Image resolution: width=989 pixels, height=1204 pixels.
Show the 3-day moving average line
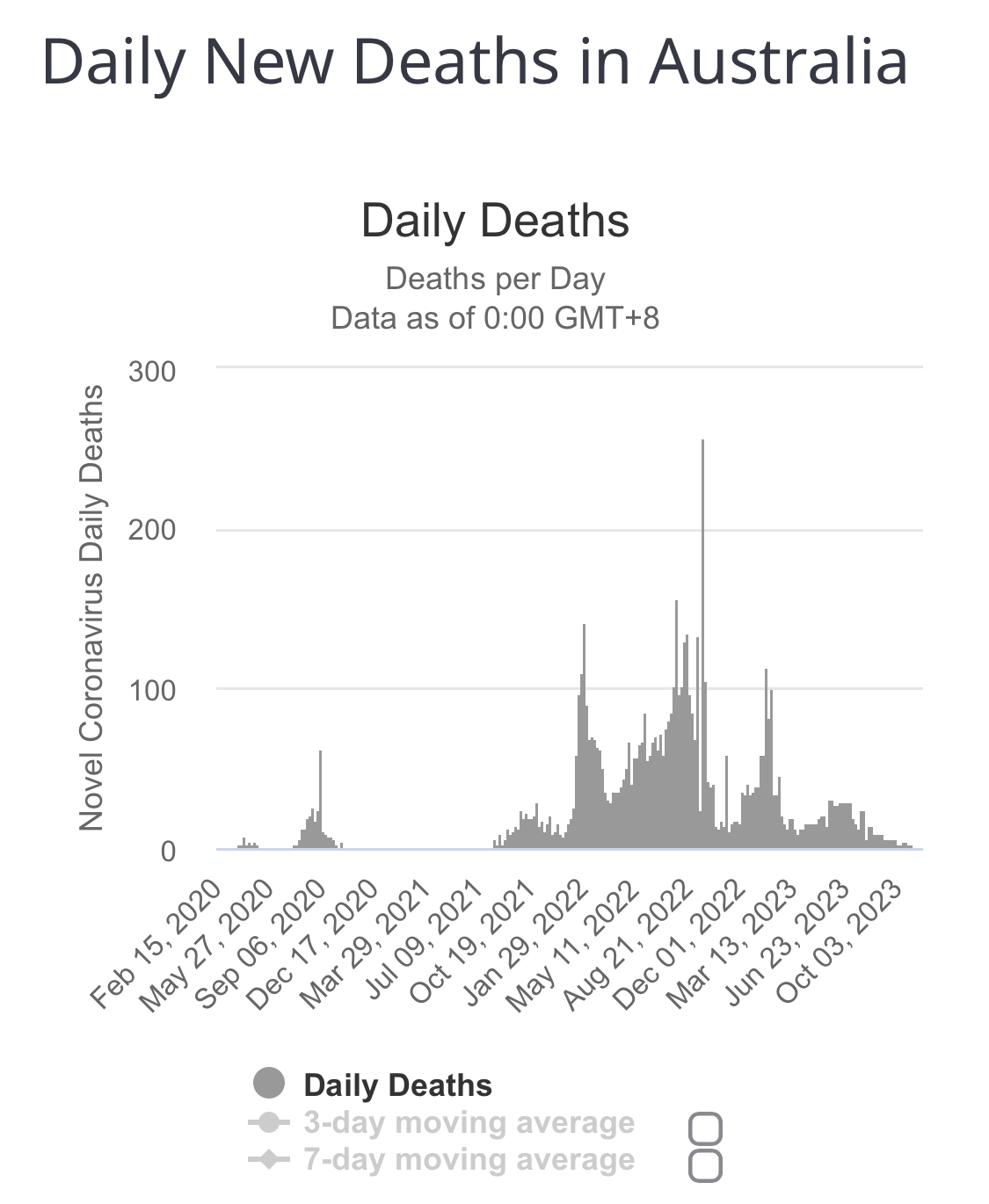tap(468, 1123)
